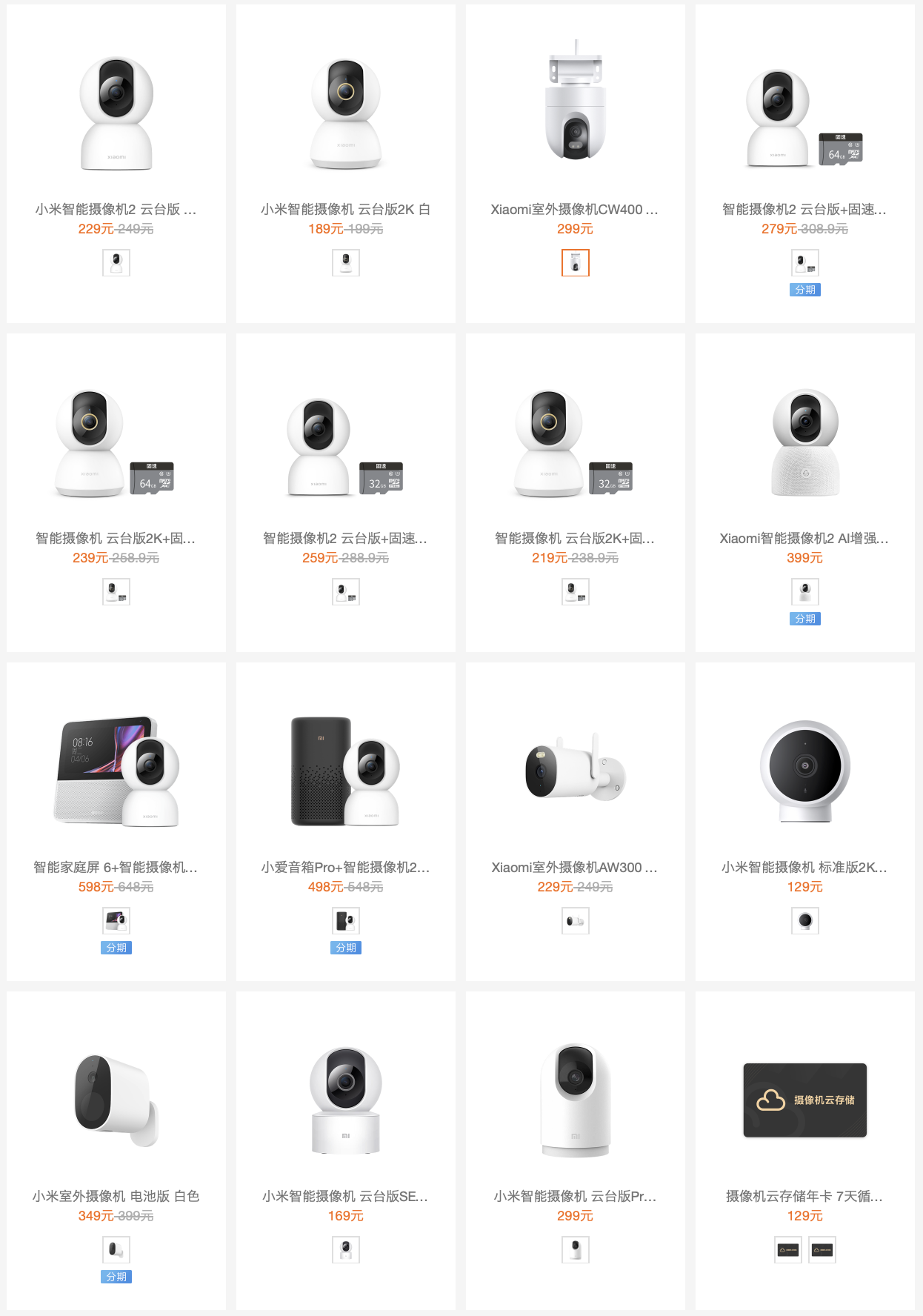
Task: Open 智能摄像机 云台版2K+固 bundle at 219元
Action: [x=575, y=538]
